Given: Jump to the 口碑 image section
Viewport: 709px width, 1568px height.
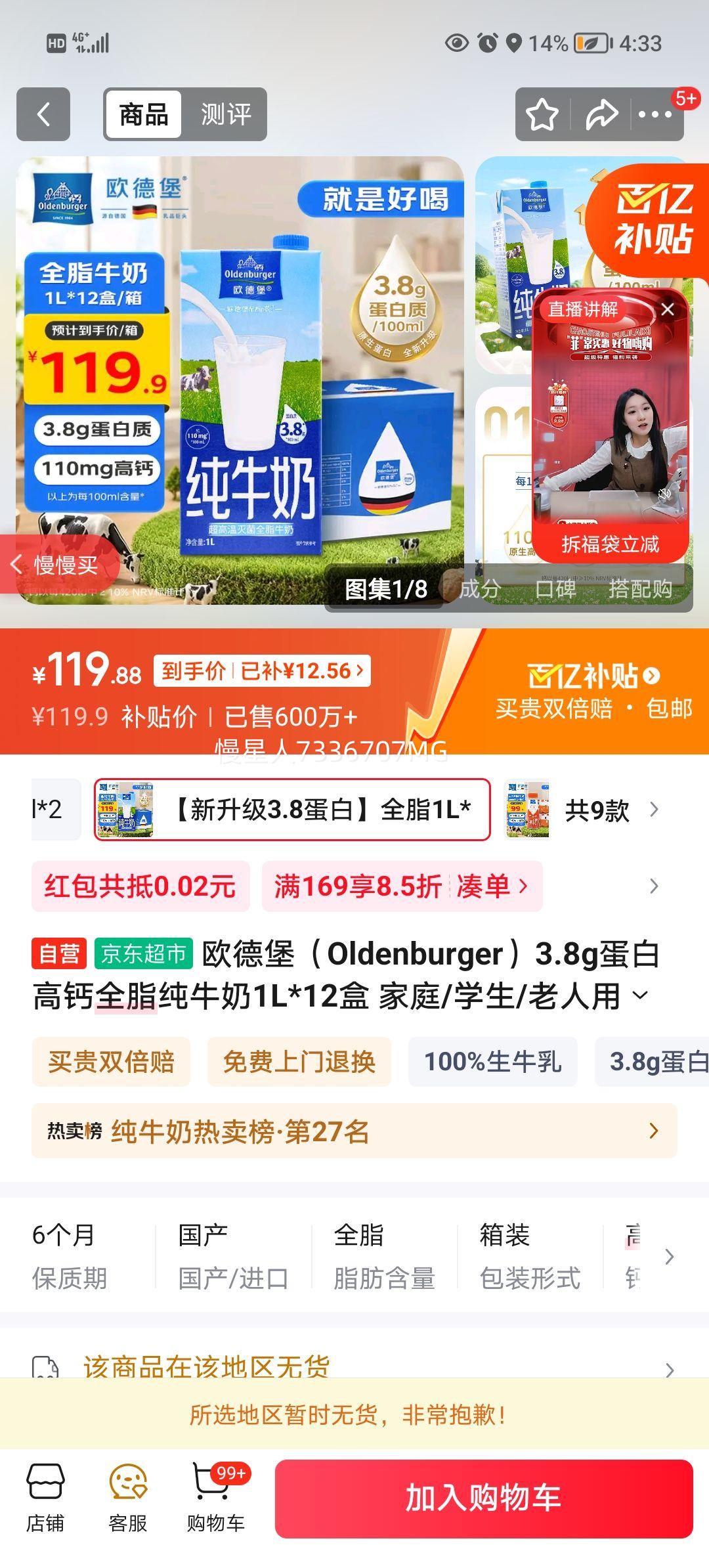Looking at the screenshot, I should [x=555, y=588].
